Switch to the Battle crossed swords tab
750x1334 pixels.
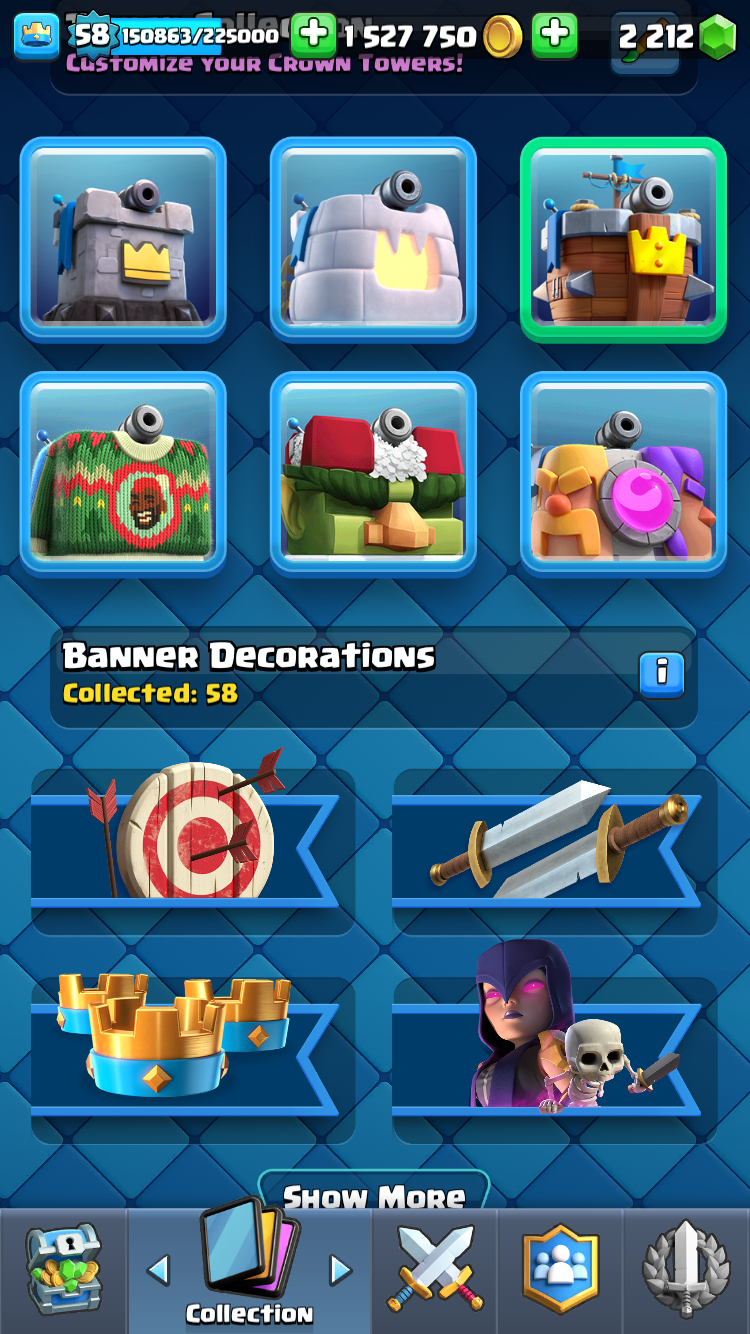[x=435, y=1270]
